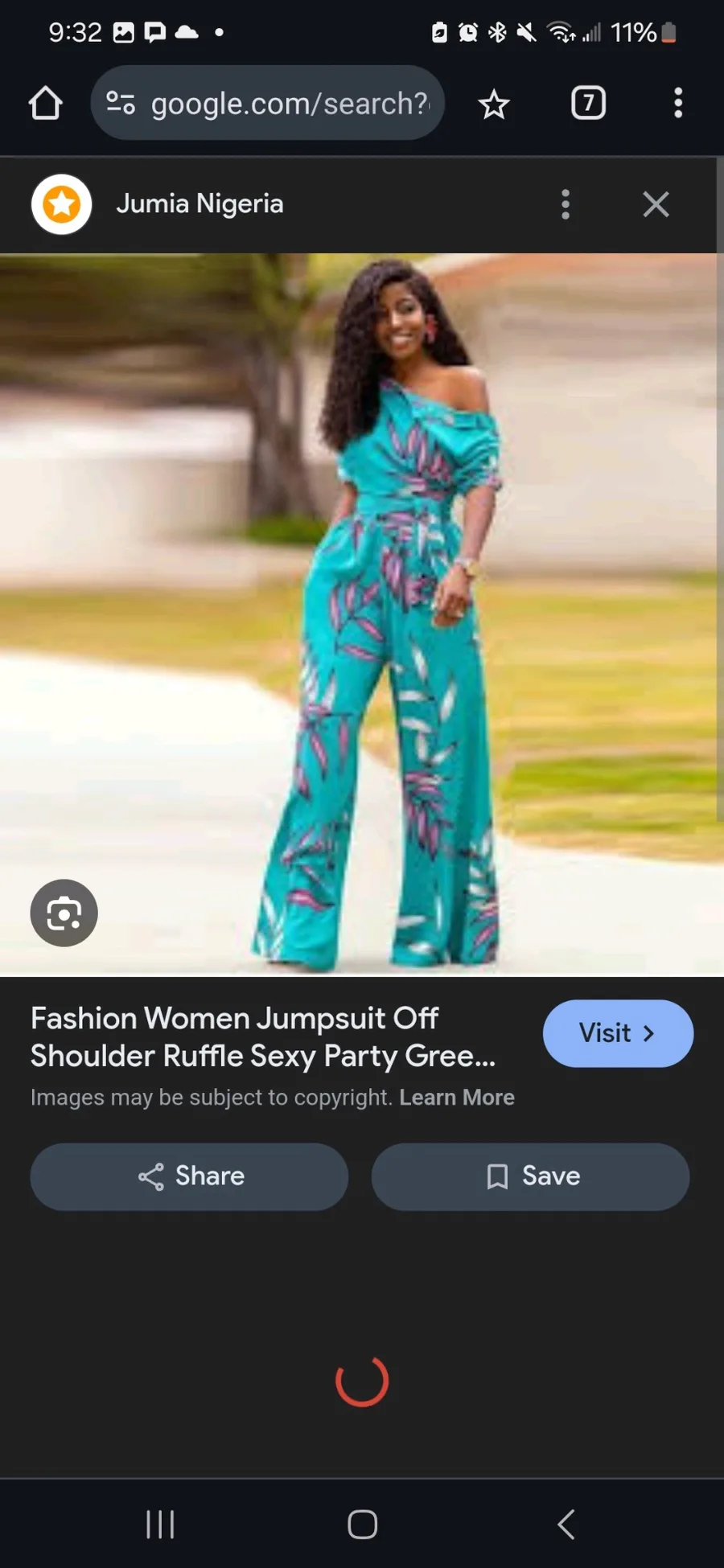The image size is (724, 1568).
Task: Close the image preview
Action: pos(656,204)
